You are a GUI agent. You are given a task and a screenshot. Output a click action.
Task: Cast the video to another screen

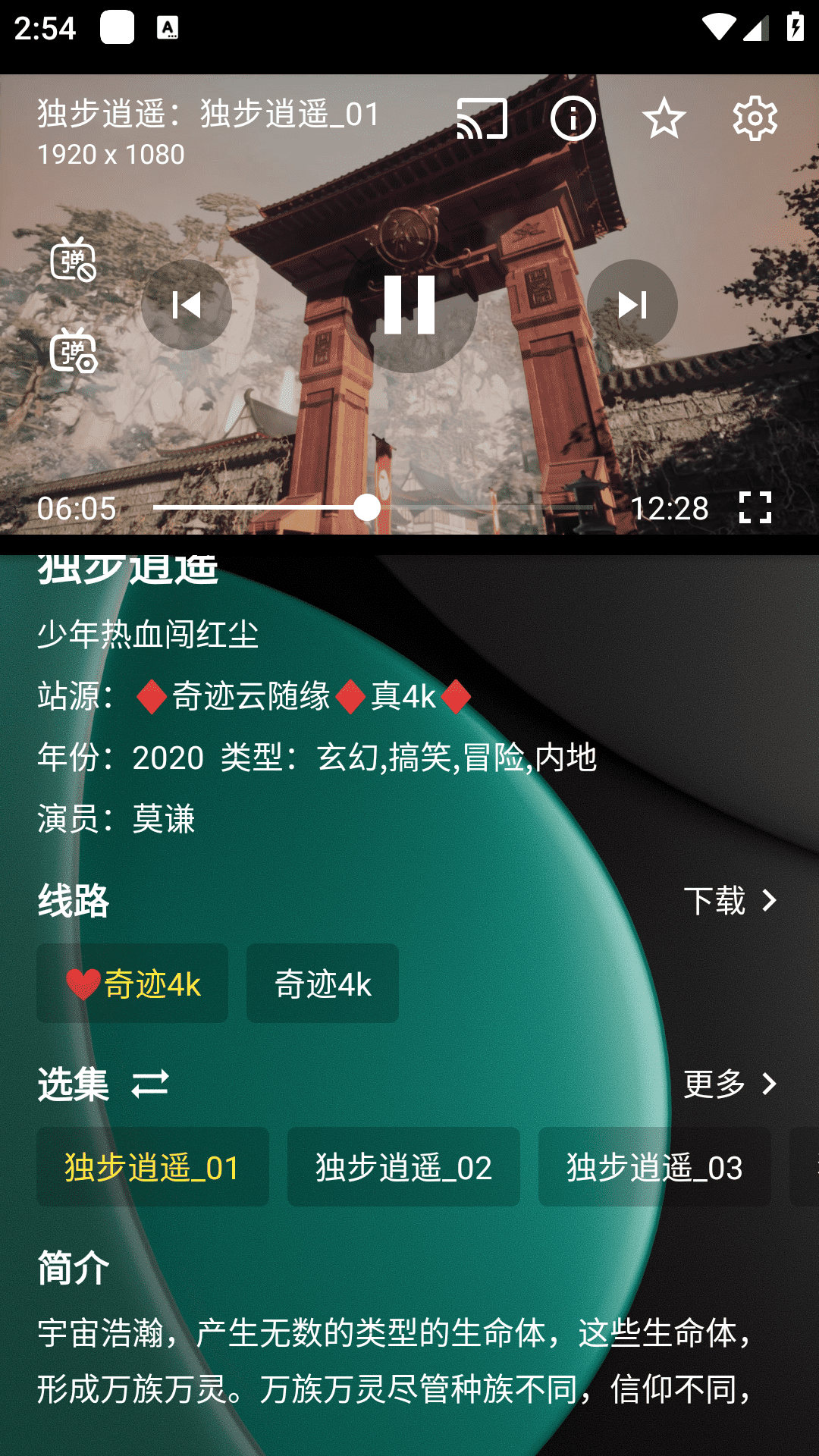482,118
